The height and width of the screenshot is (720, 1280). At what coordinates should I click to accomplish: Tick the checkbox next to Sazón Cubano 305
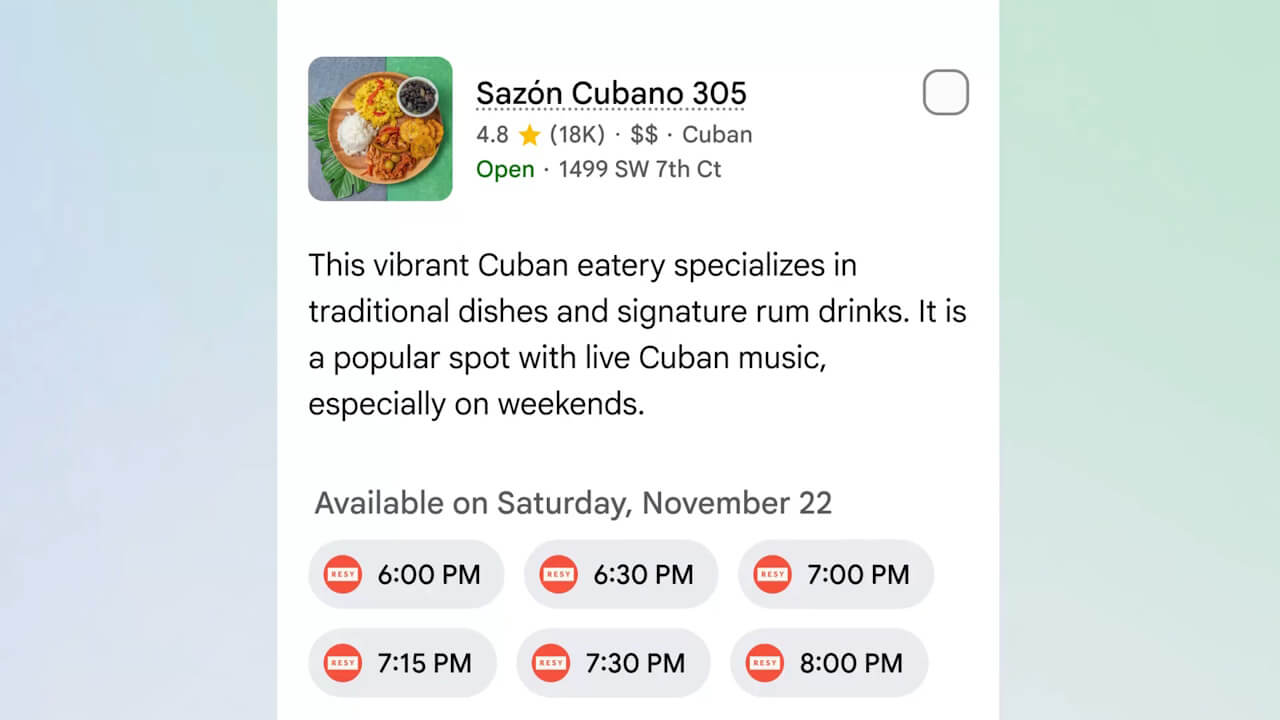(x=945, y=93)
